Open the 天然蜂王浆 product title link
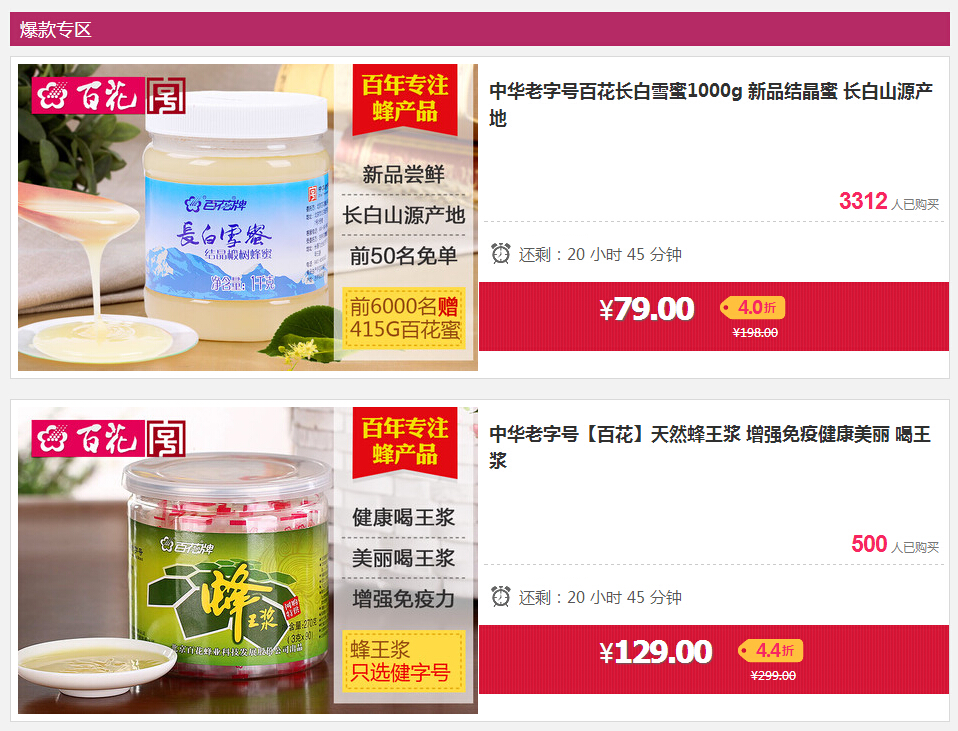The height and width of the screenshot is (731, 958). (710, 447)
